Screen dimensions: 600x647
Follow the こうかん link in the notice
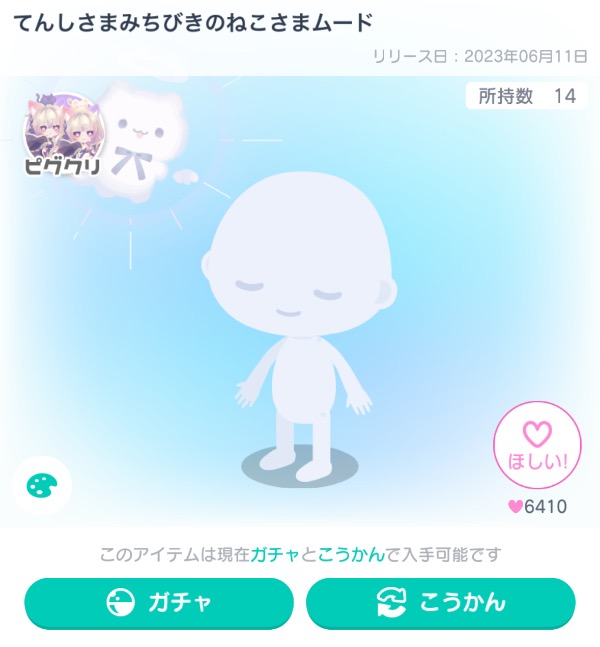point(351,554)
